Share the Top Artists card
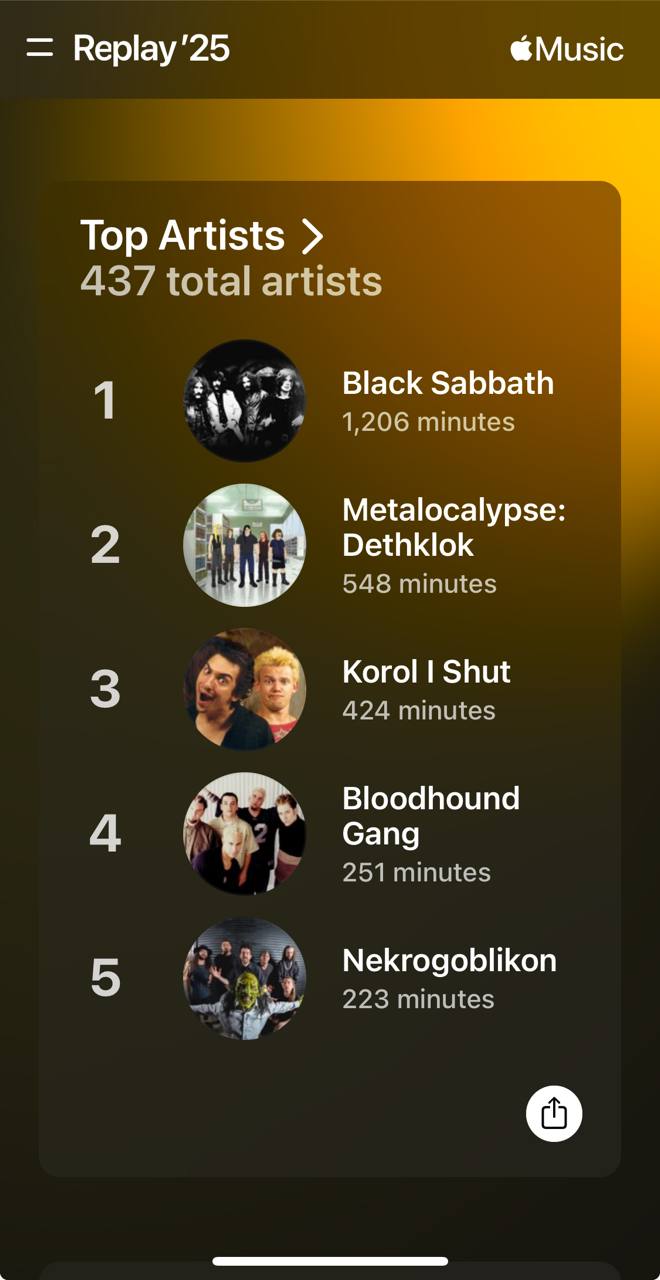The image size is (660, 1280). pos(554,1113)
